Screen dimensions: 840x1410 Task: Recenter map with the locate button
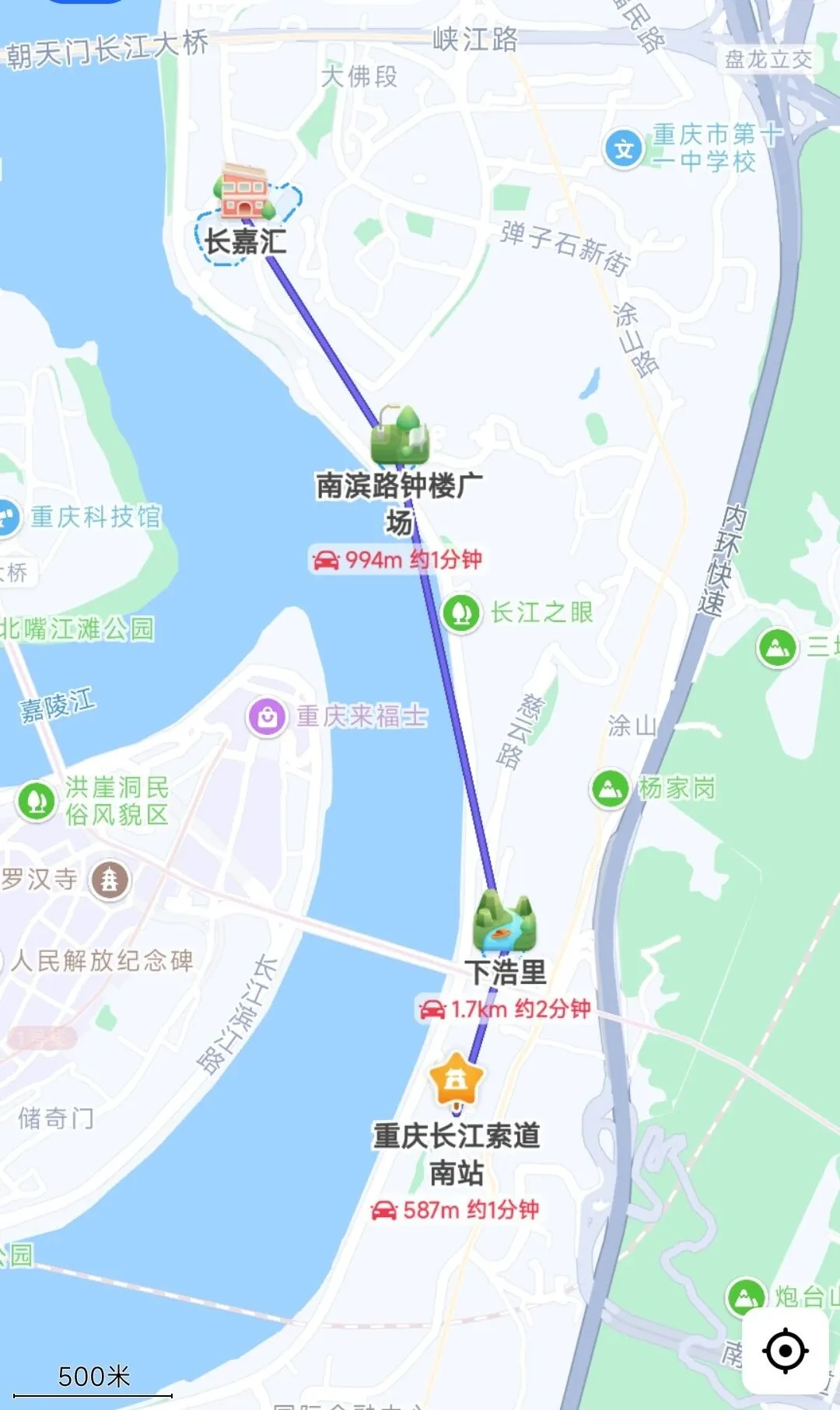[x=785, y=1351]
